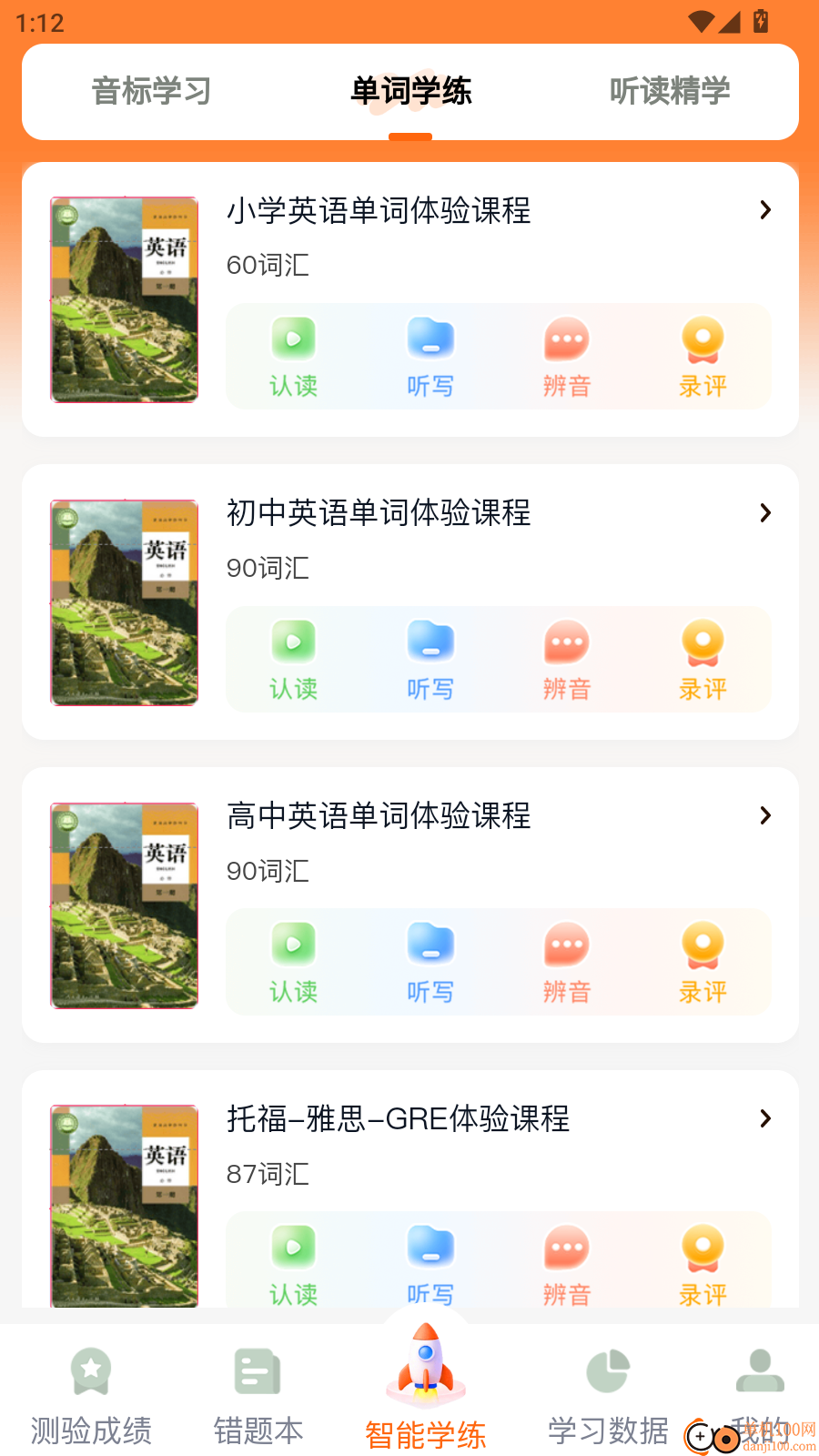The image size is (819, 1456).
Task: Open 初中英语单词体验课程 details arrow
Action: [764, 513]
